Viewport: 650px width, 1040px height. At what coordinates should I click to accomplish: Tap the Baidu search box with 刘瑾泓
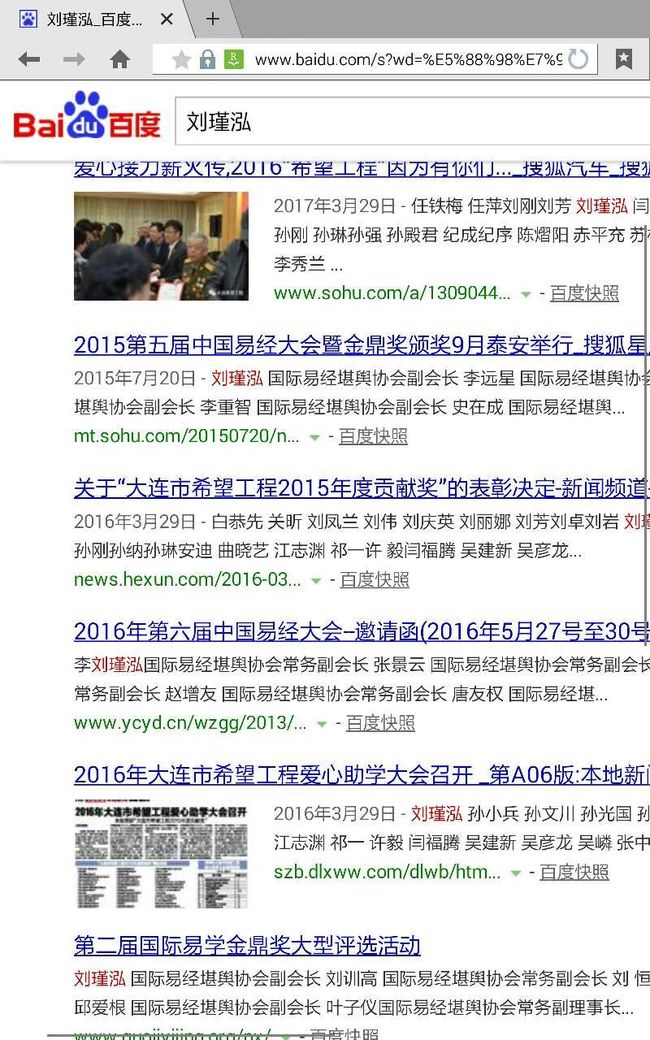point(413,122)
